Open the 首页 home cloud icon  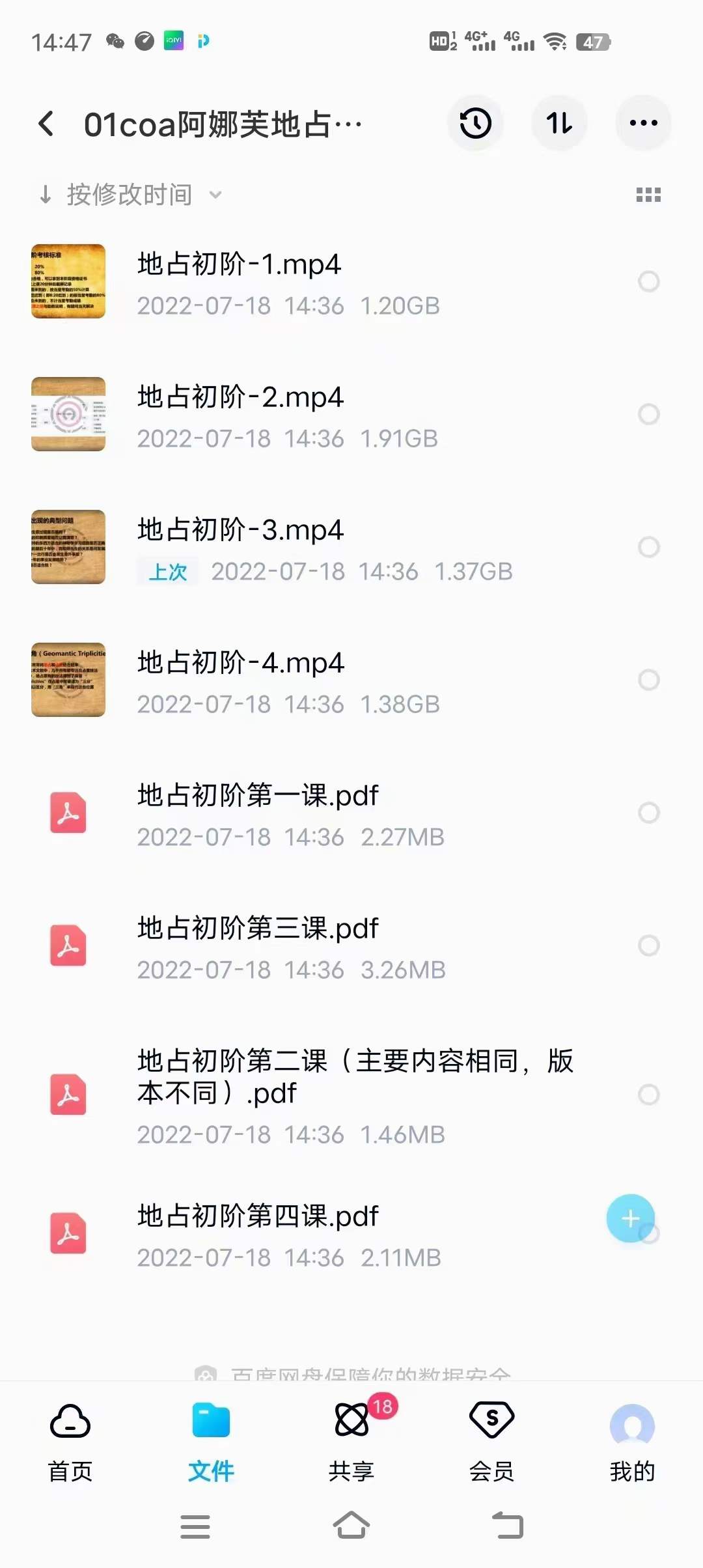point(70,1419)
